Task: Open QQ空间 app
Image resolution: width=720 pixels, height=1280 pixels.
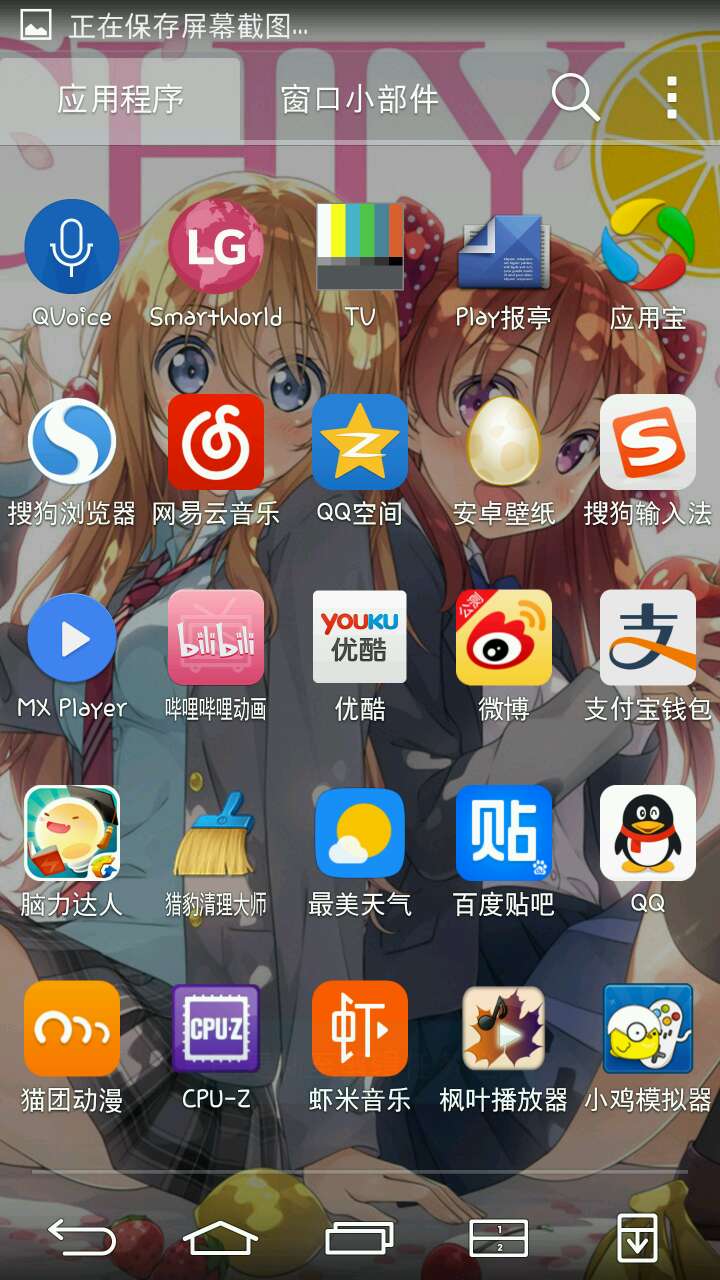Action: (x=360, y=442)
